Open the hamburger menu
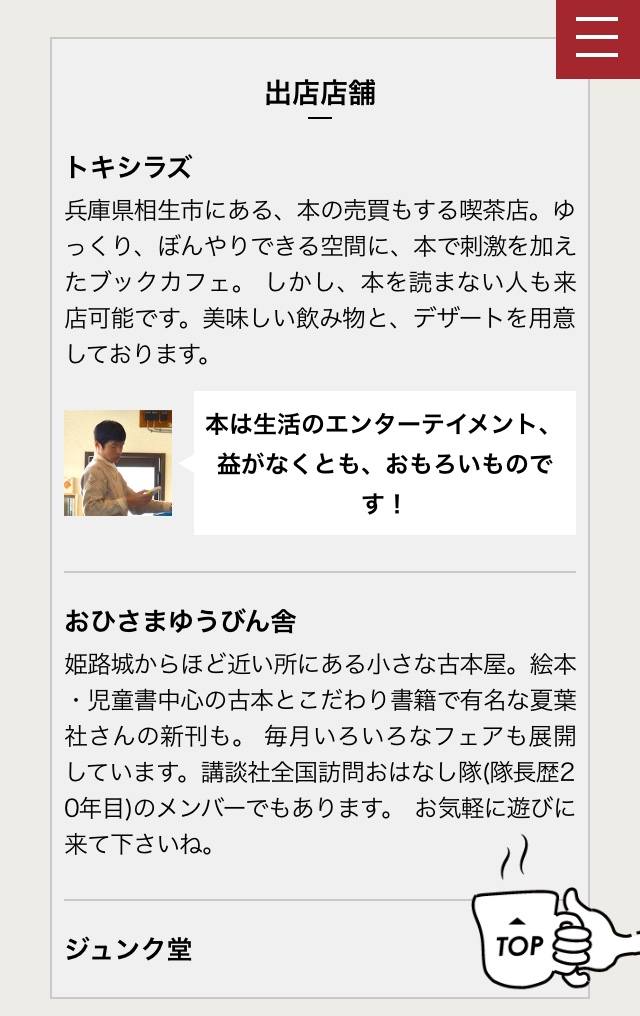Viewport: 640px width, 1016px height. [597, 38]
